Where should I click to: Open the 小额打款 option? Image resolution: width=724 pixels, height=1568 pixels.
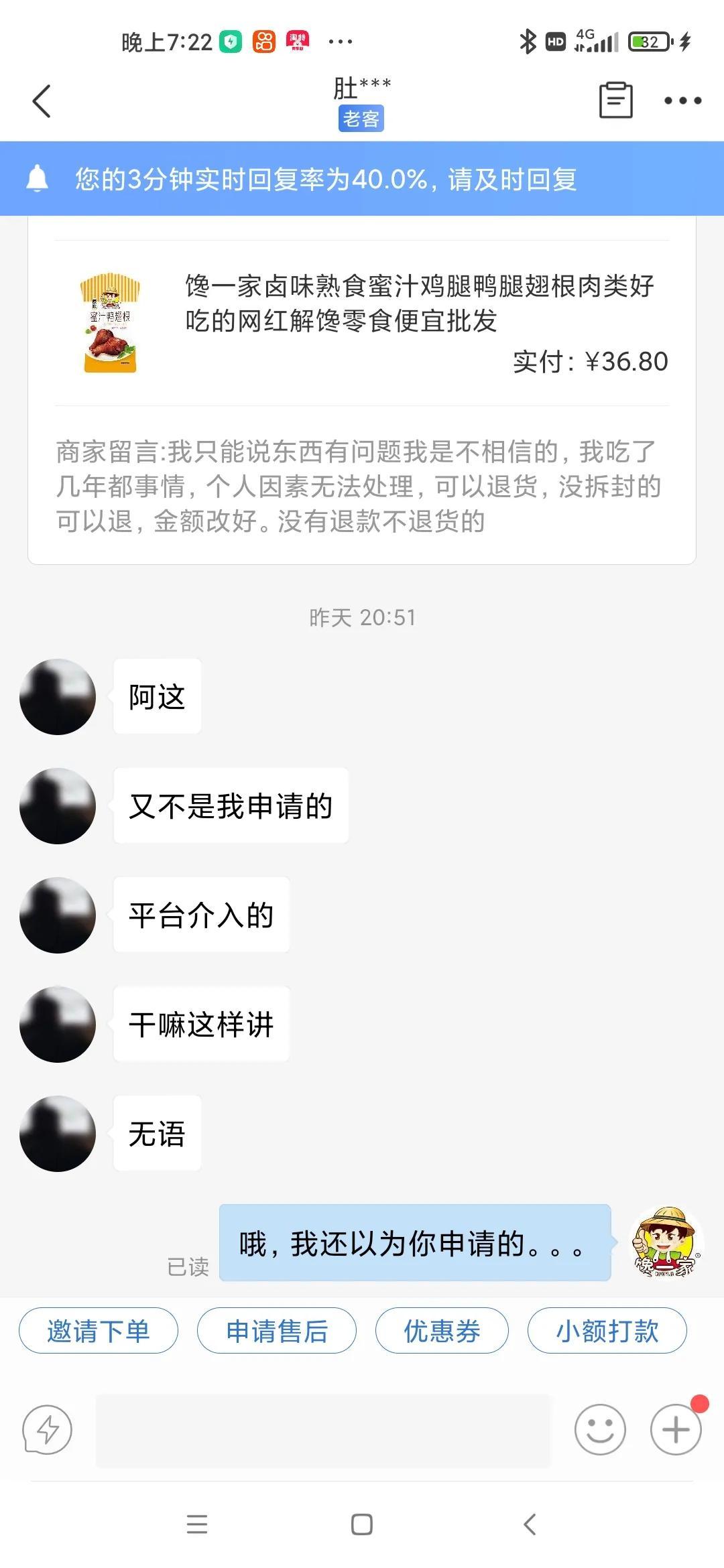[x=607, y=1331]
